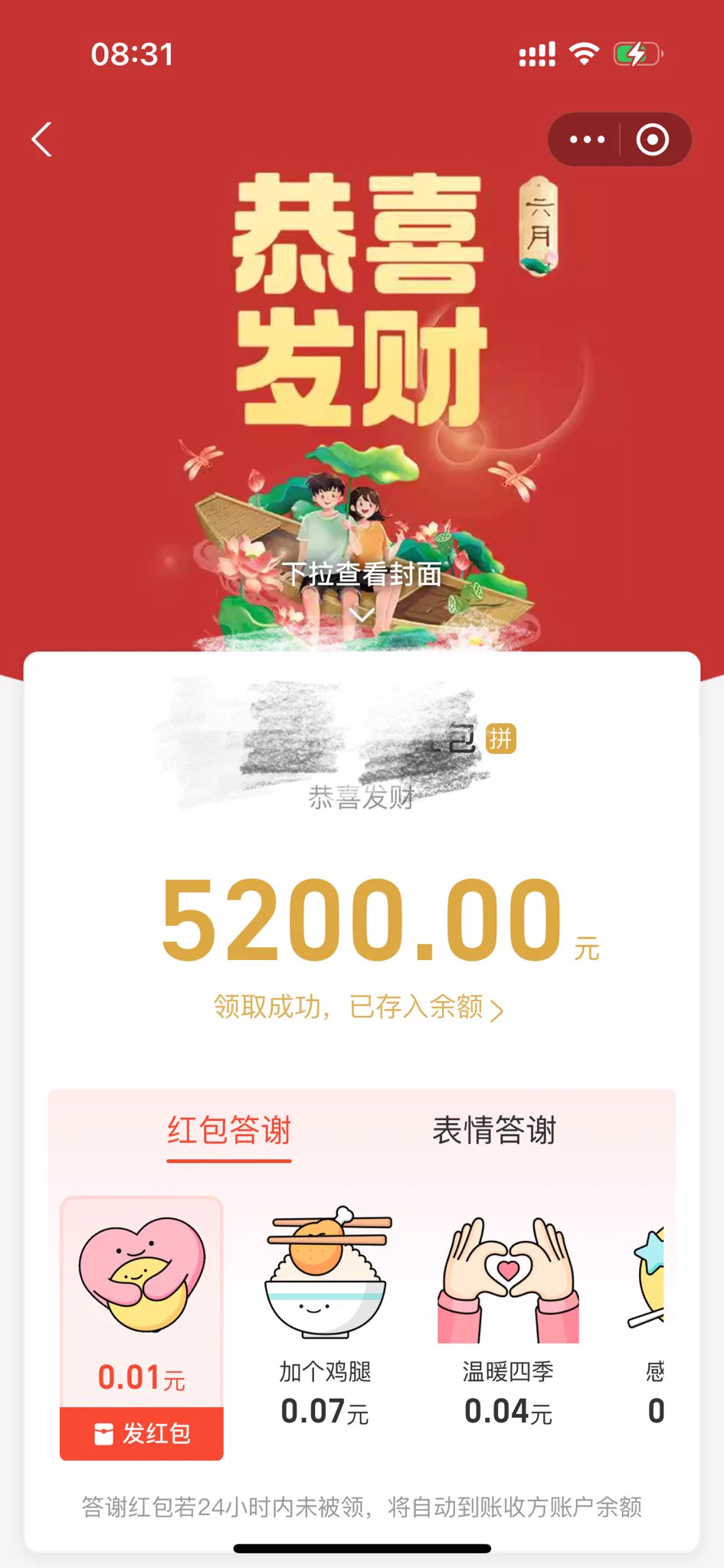This screenshot has width=724, height=1568.
Task: Open 领取成功，已存入余额 balance link
Action: click(x=359, y=1007)
